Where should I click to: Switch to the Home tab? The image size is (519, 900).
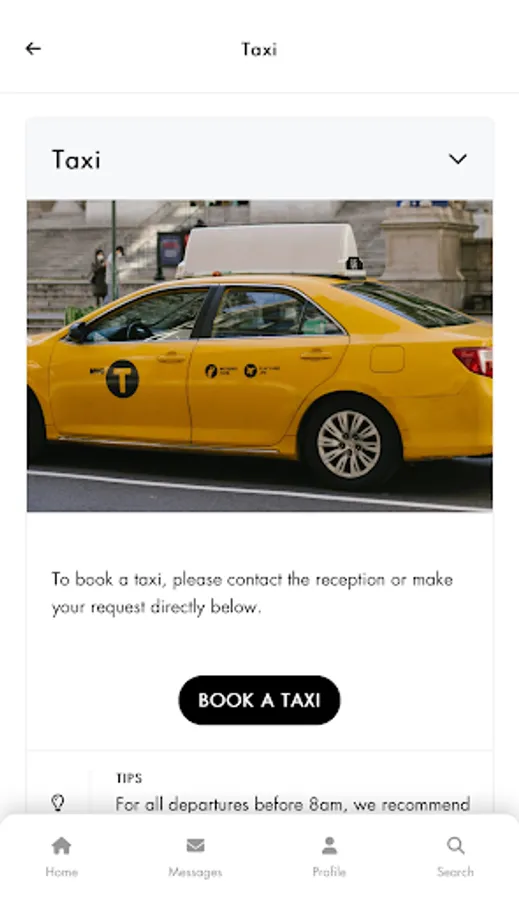[x=61, y=856]
